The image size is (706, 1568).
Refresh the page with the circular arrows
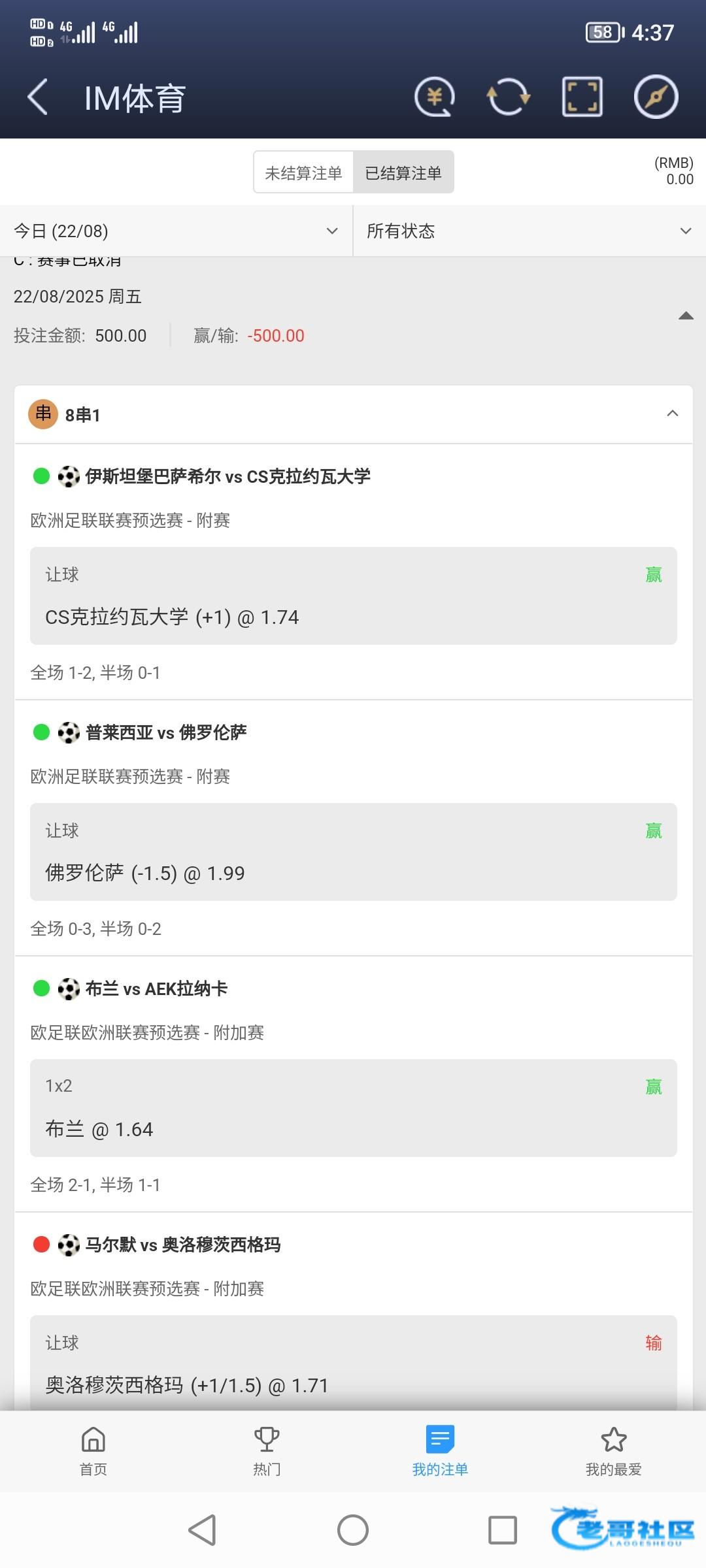click(509, 97)
